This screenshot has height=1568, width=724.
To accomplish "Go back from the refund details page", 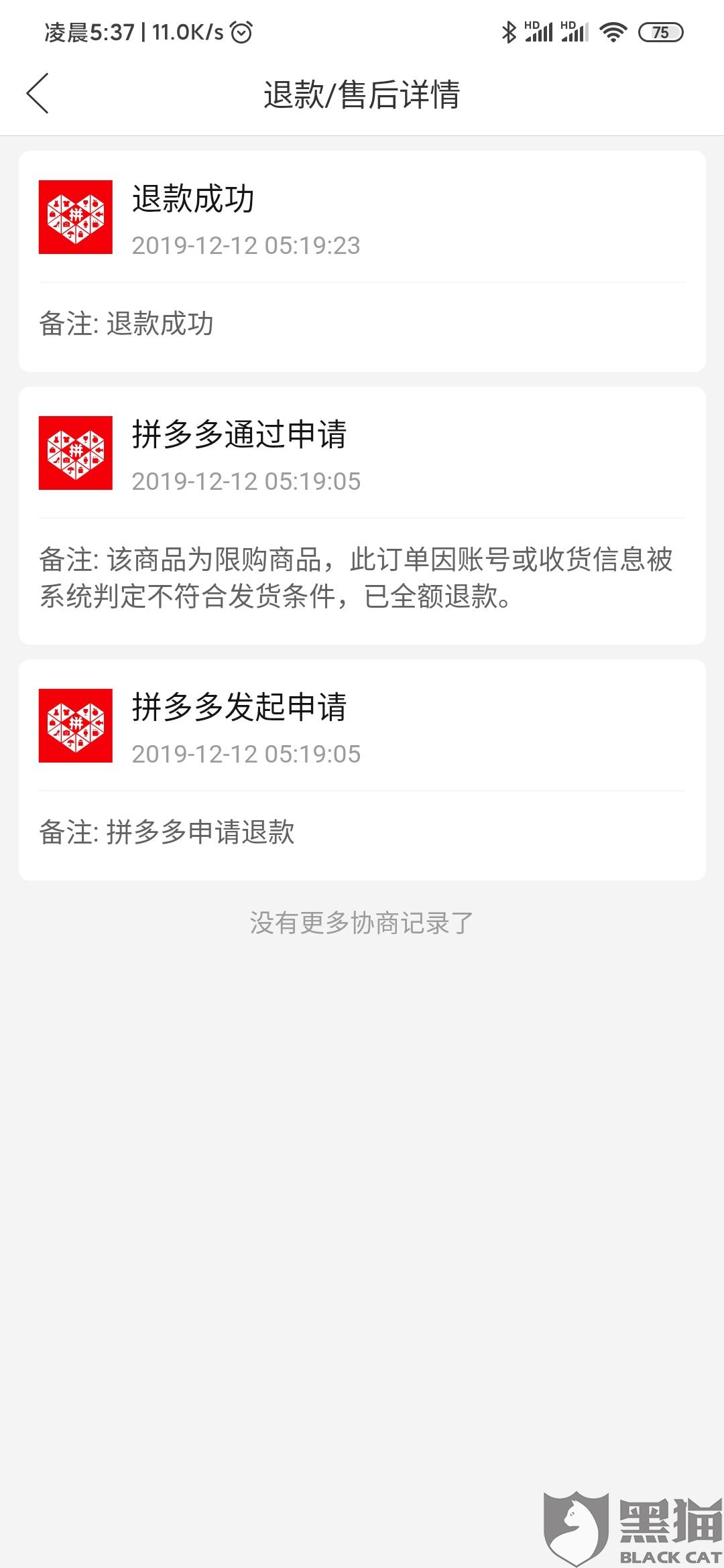I will pos(38,93).
